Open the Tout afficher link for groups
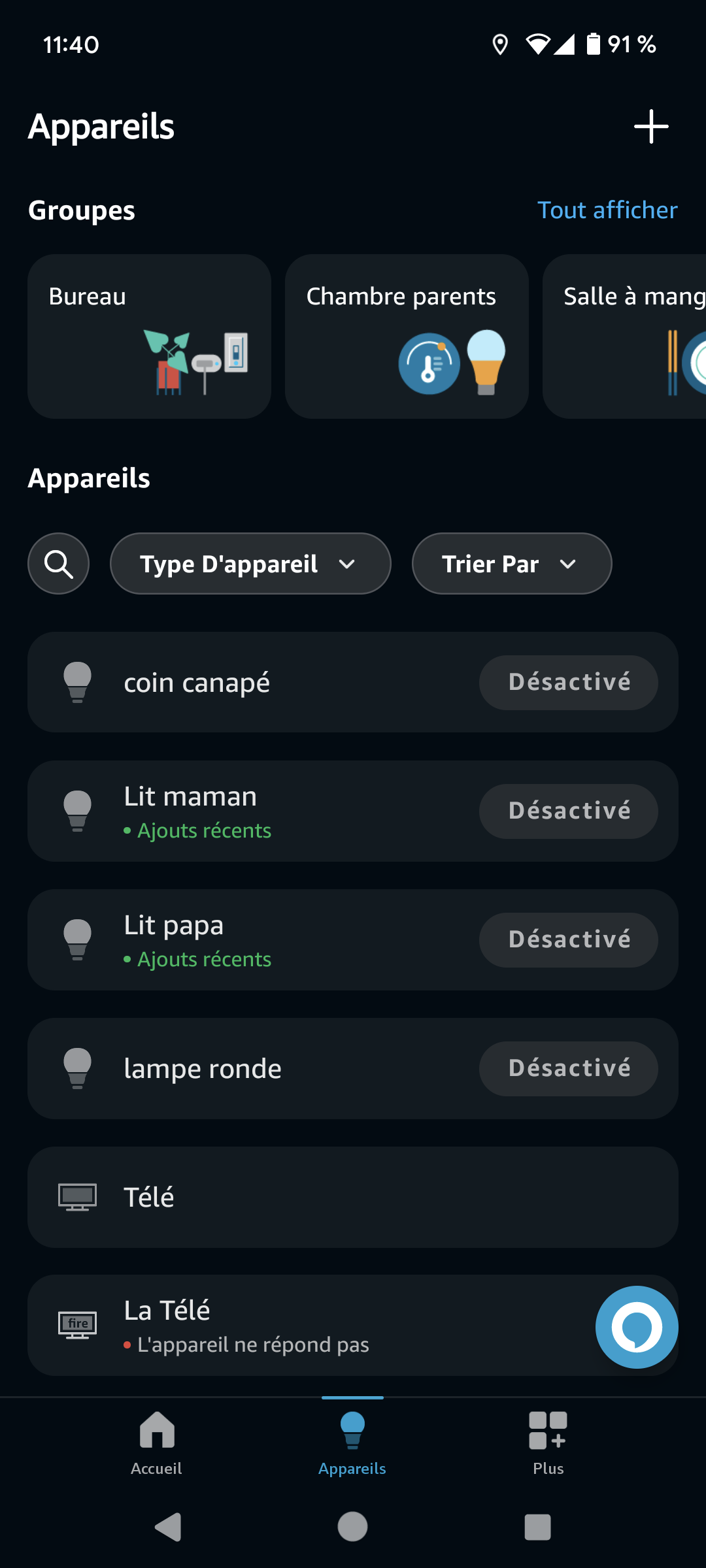The image size is (706, 1568). 607,210
